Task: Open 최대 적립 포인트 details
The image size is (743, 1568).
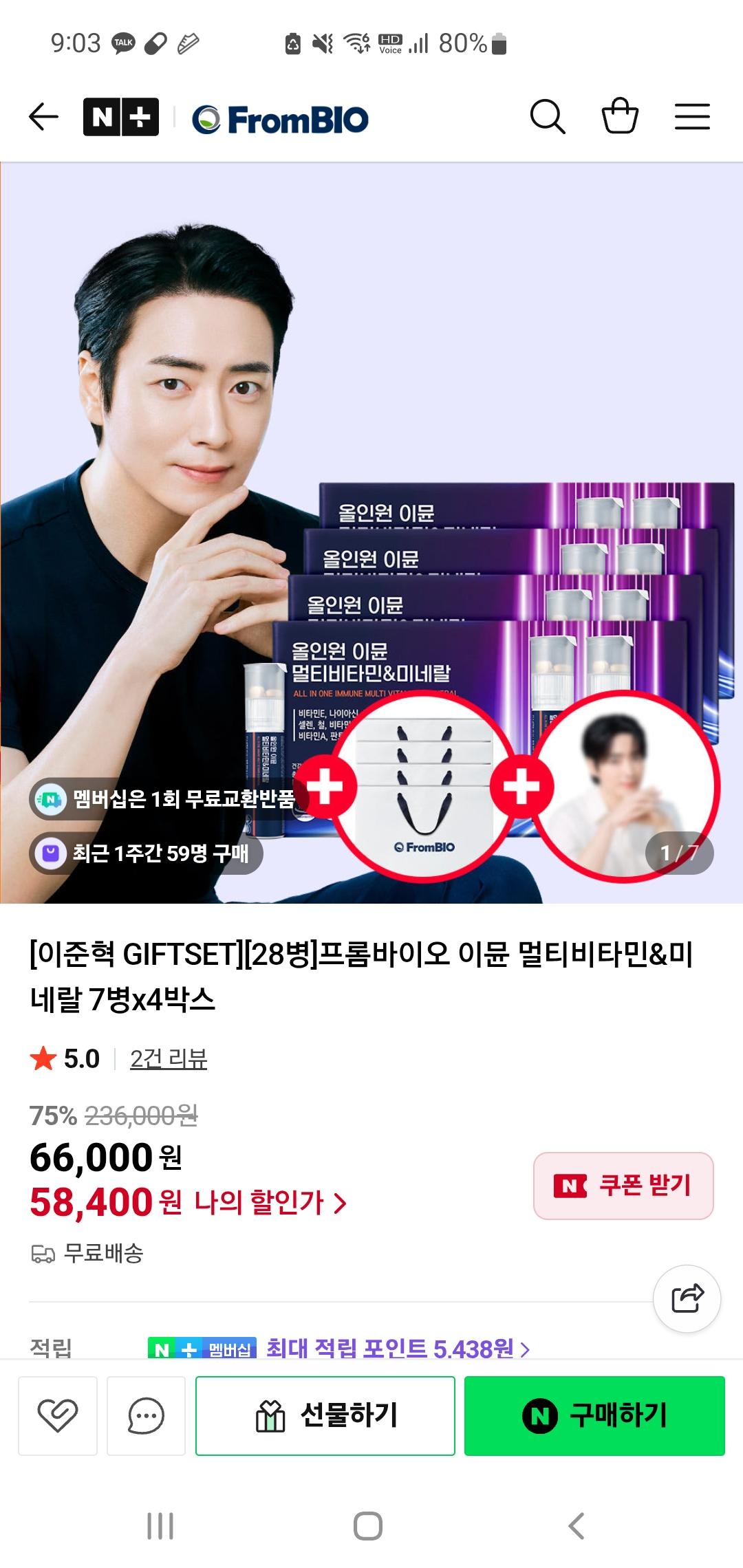Action: pyautogui.click(x=396, y=1348)
